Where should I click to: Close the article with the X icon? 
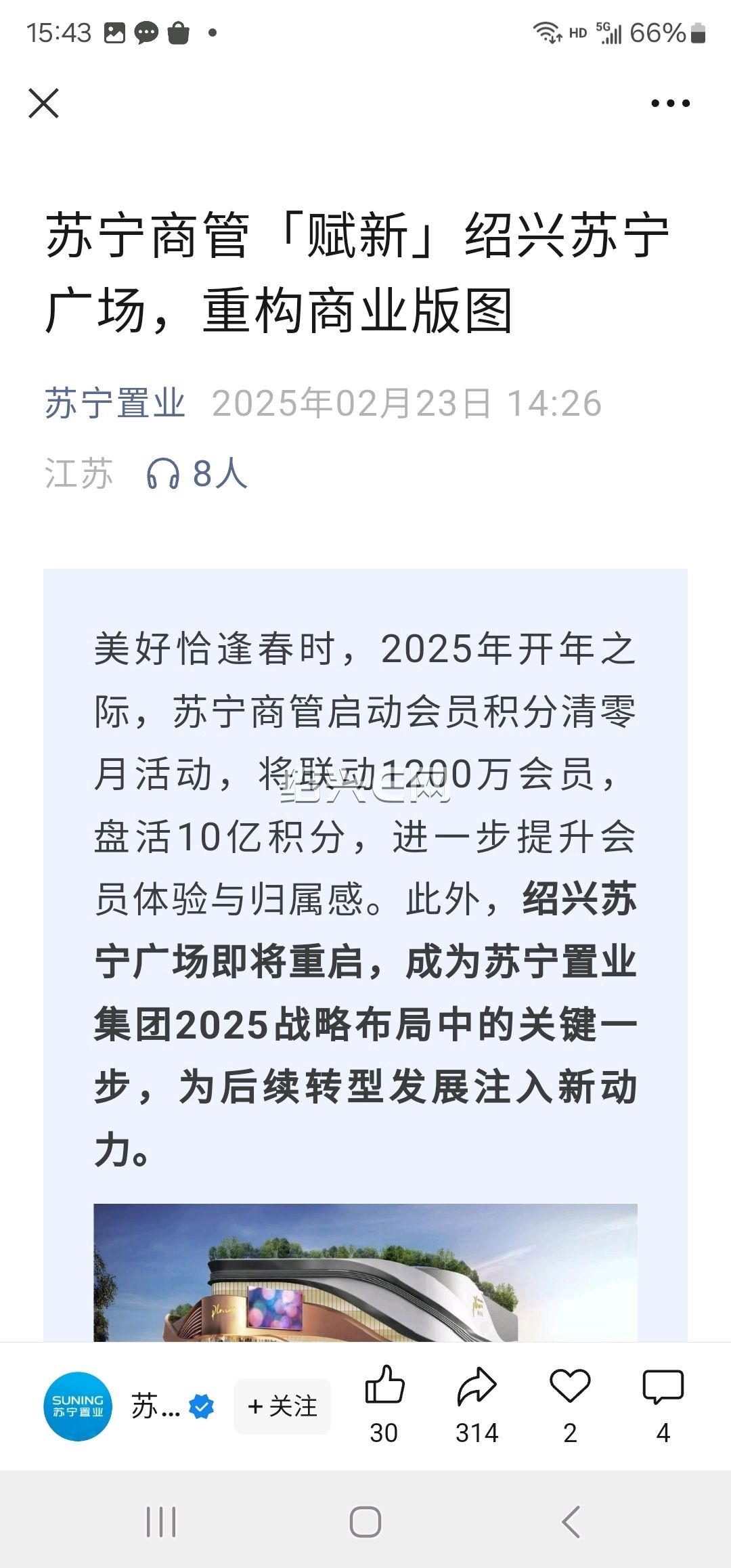coord(44,104)
